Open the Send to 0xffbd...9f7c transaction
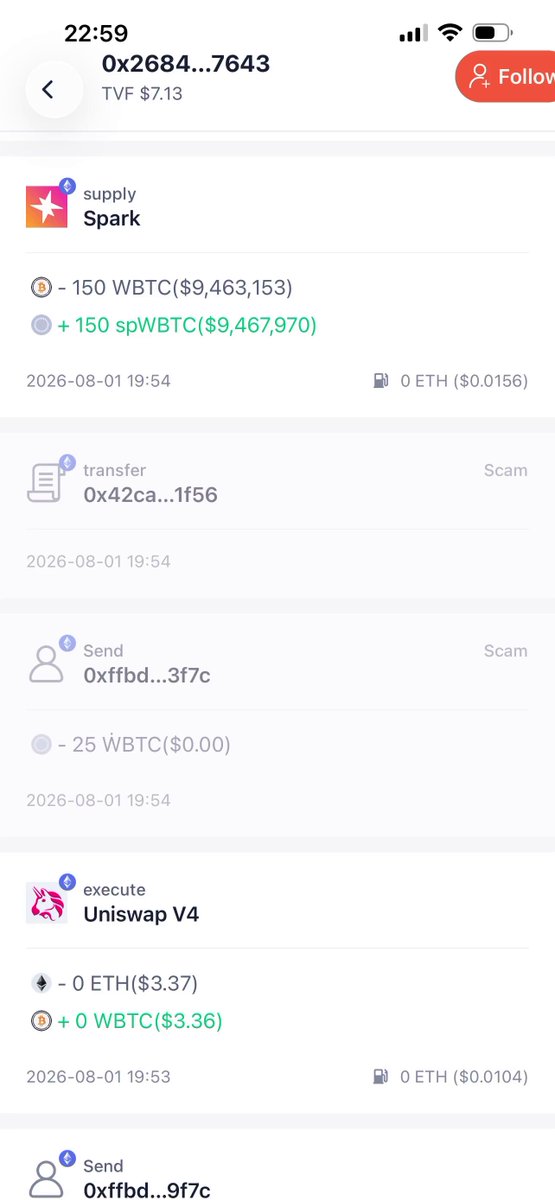 [x=277, y=1165]
